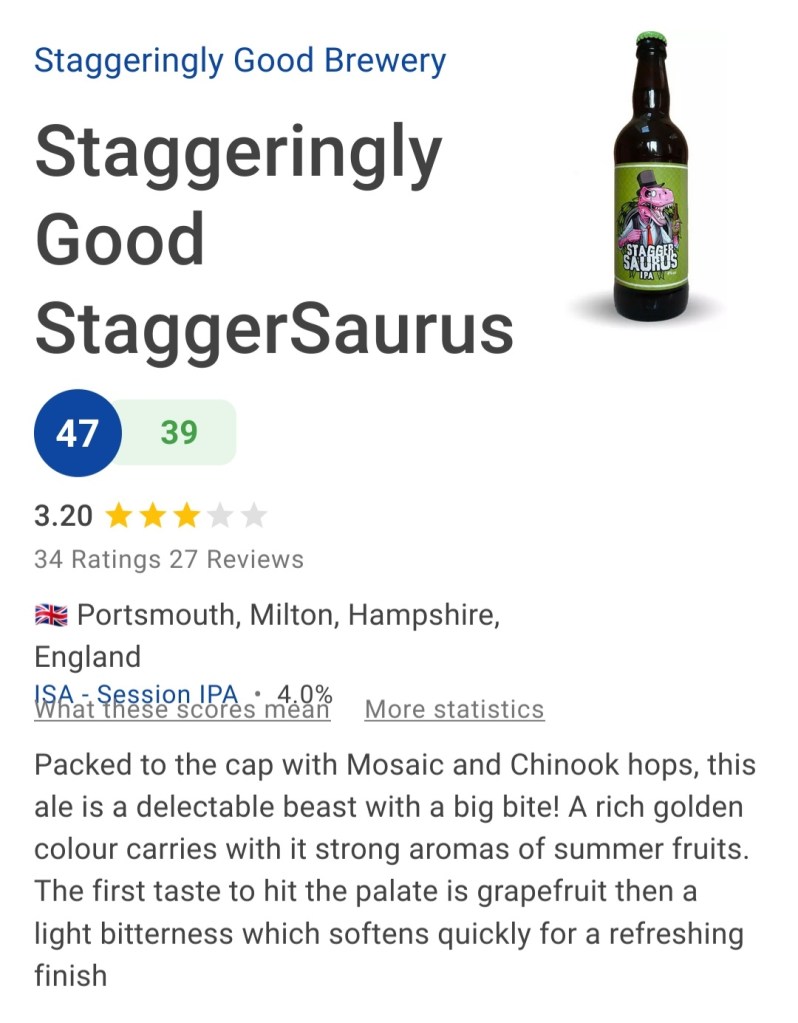Tap the ISA - Session IPA style link

(137, 691)
